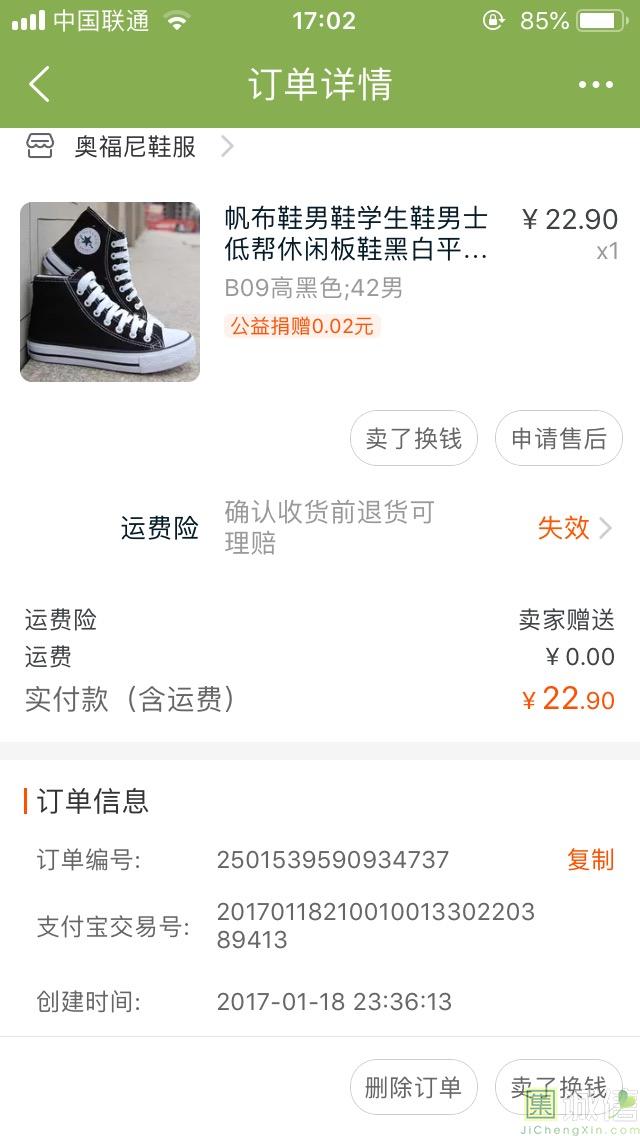Tap 卖了换钱 next to 删除订单
Image resolution: width=640 pixels, height=1136 pixels.
pyautogui.click(x=559, y=1087)
